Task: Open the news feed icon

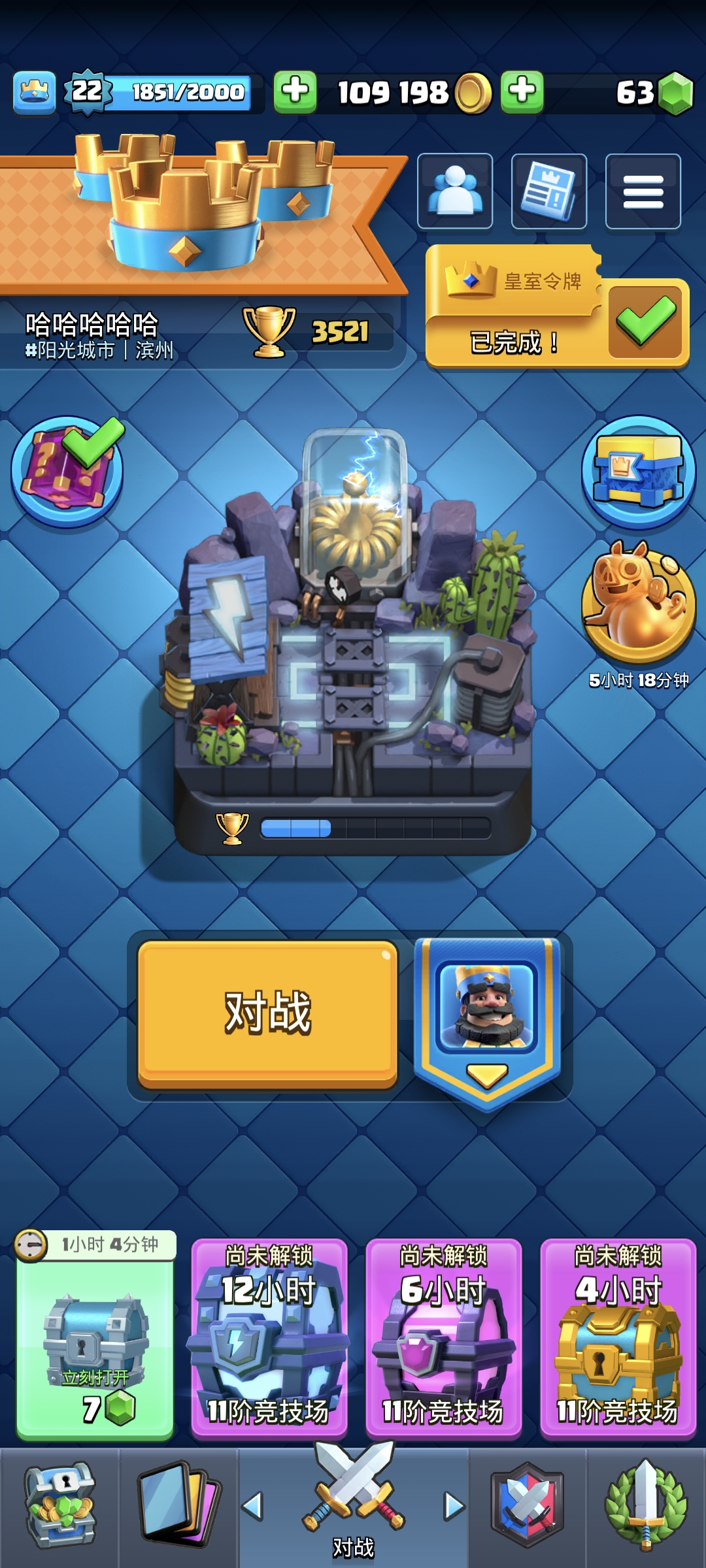Action: click(549, 191)
